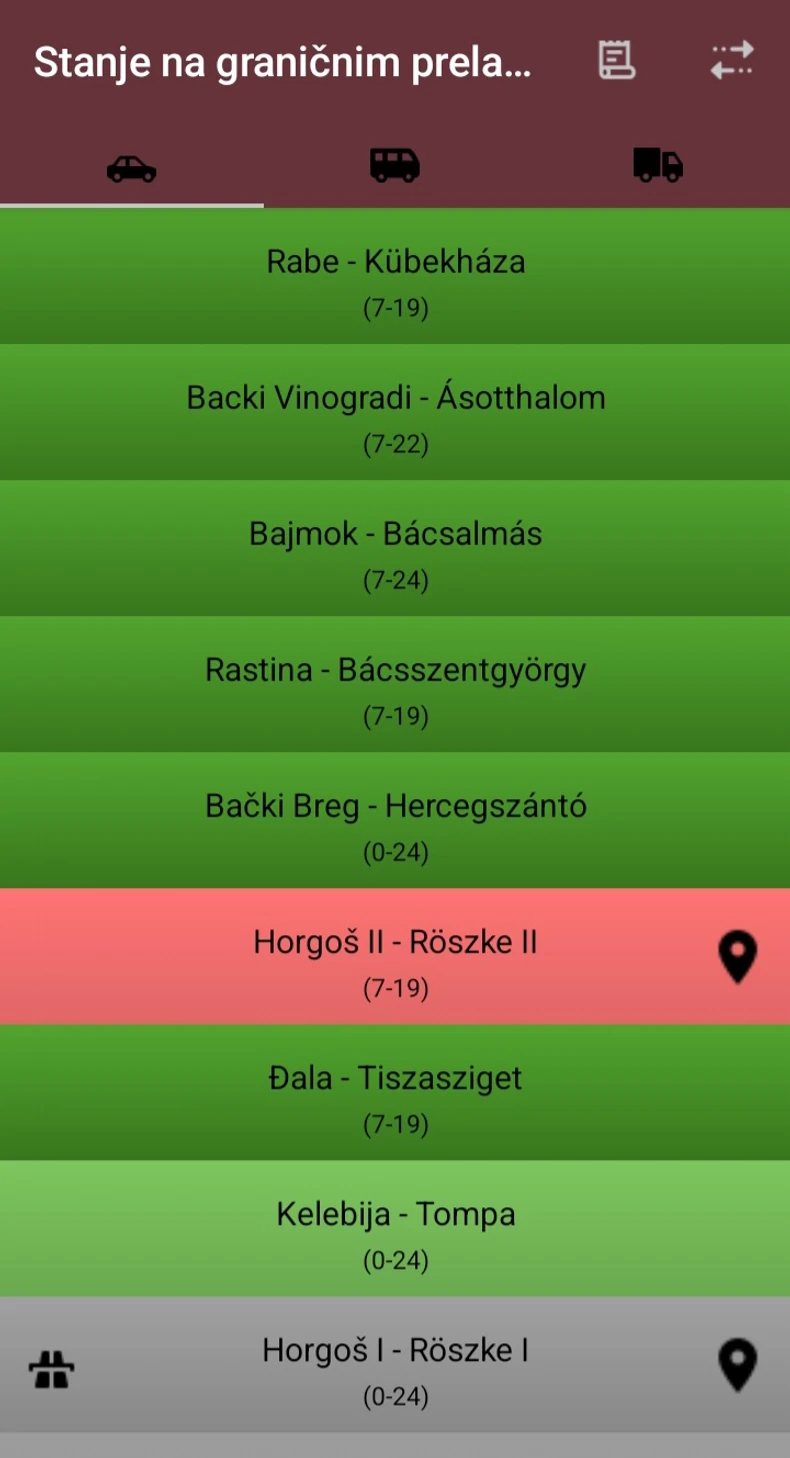Open the map pin for Horgoš II
The image size is (790, 1458).
pyautogui.click(x=737, y=956)
